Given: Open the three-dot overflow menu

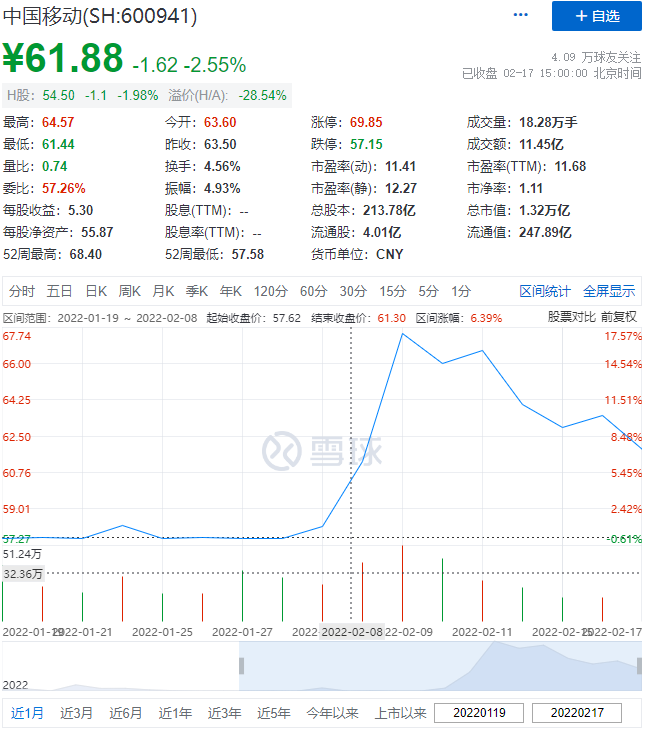Looking at the screenshot, I should tap(520, 15).
